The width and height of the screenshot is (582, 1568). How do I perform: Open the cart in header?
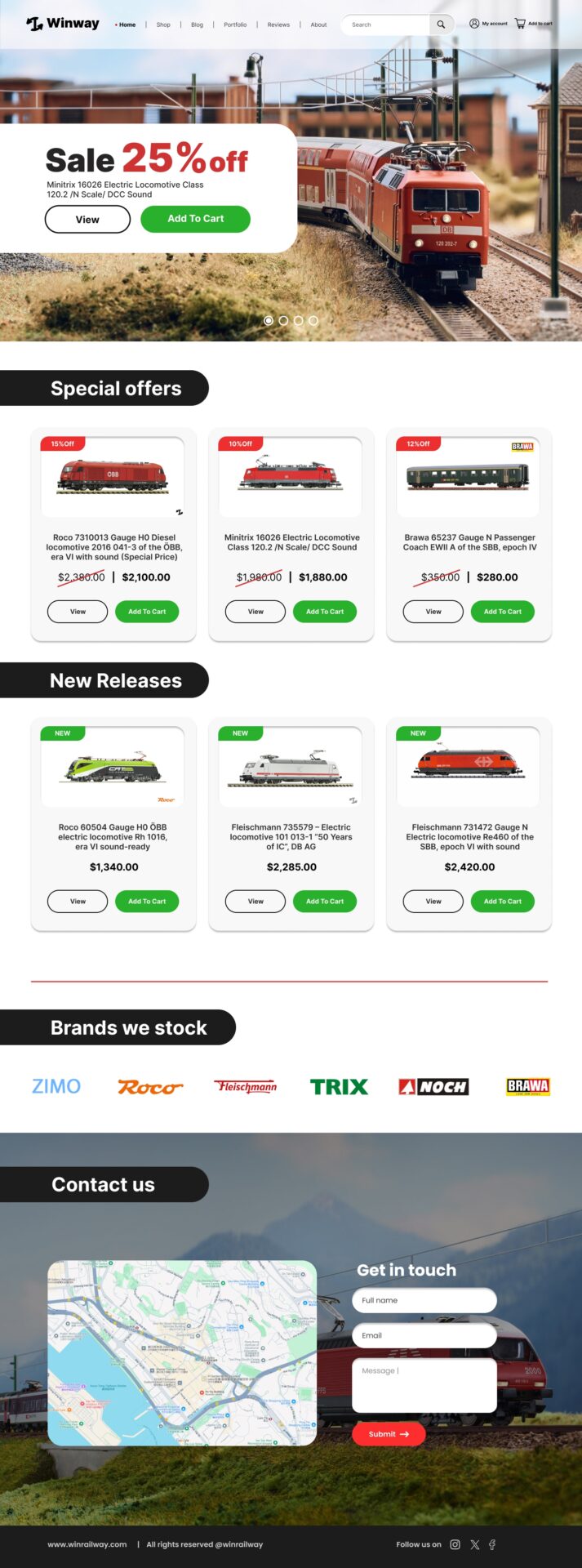[534, 24]
